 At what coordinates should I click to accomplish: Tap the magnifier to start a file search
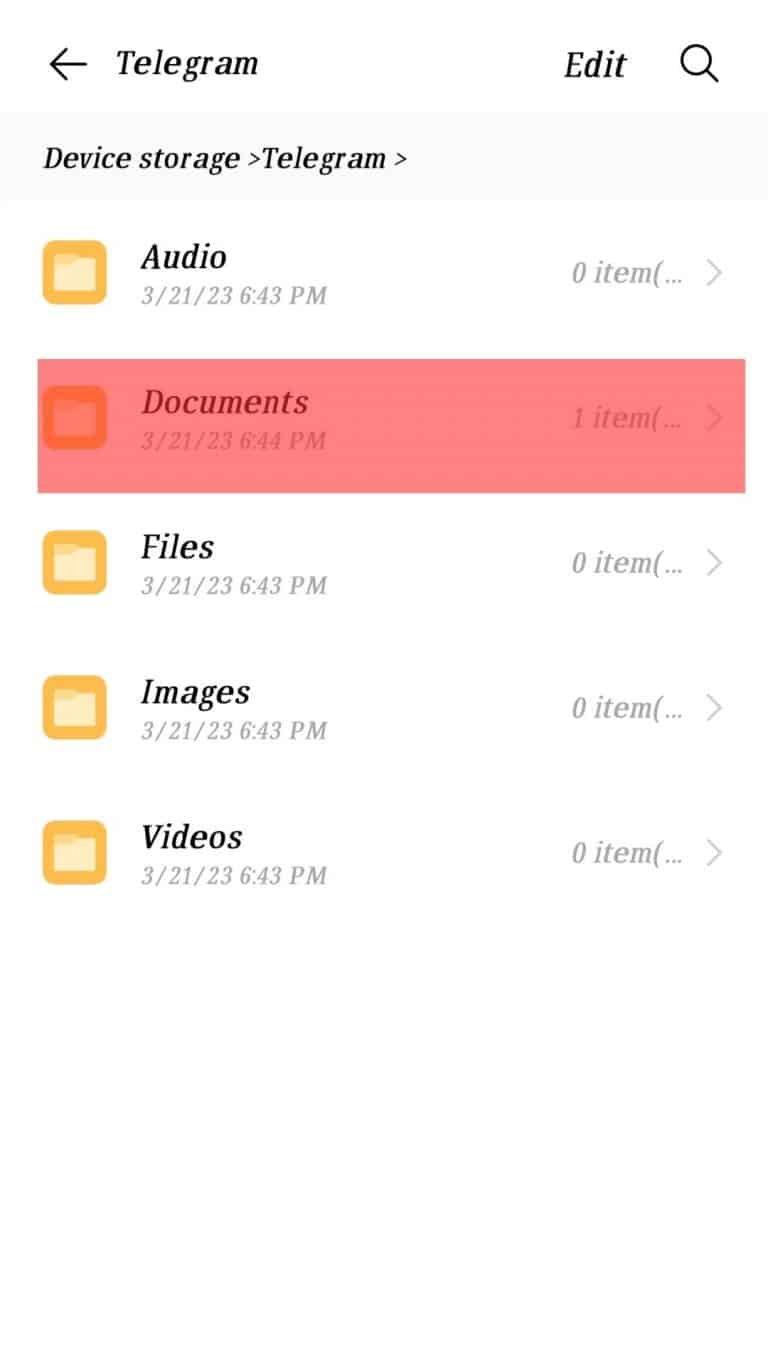point(699,63)
